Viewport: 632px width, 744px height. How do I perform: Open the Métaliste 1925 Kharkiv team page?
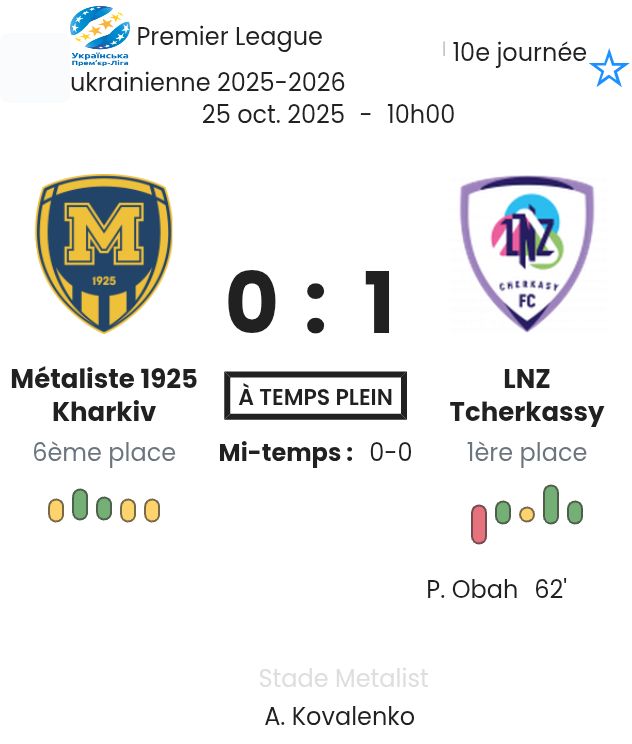pyautogui.click(x=104, y=395)
